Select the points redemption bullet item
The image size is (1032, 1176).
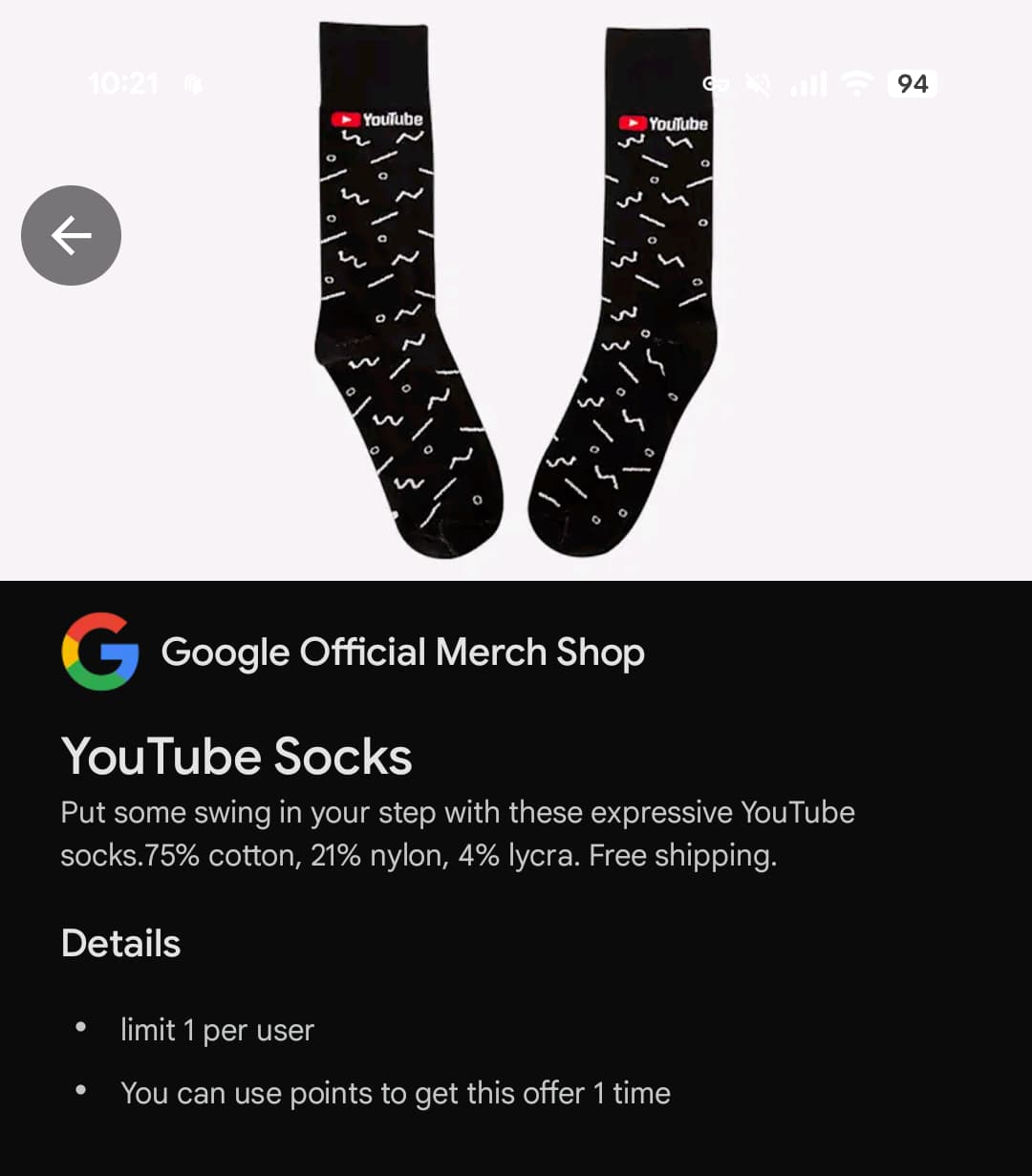[x=395, y=1094]
